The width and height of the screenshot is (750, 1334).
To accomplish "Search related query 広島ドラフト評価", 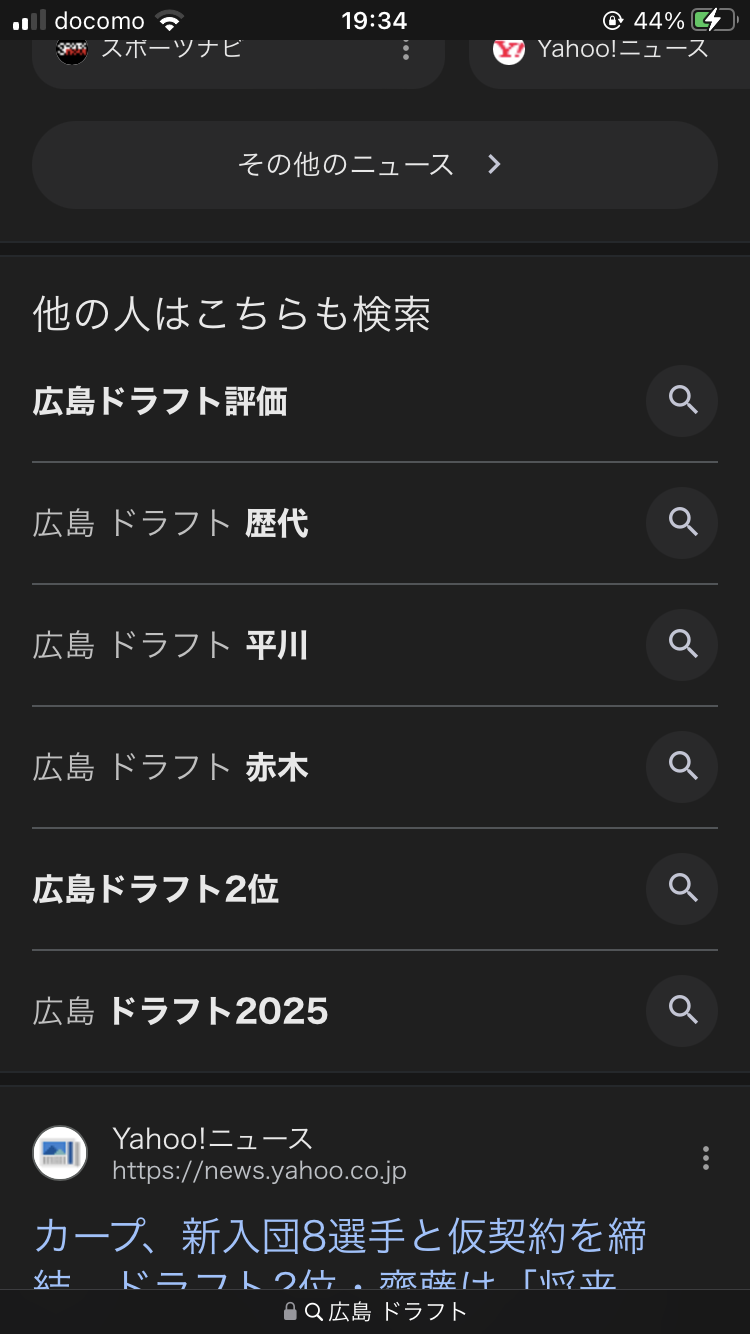I will pos(160,402).
